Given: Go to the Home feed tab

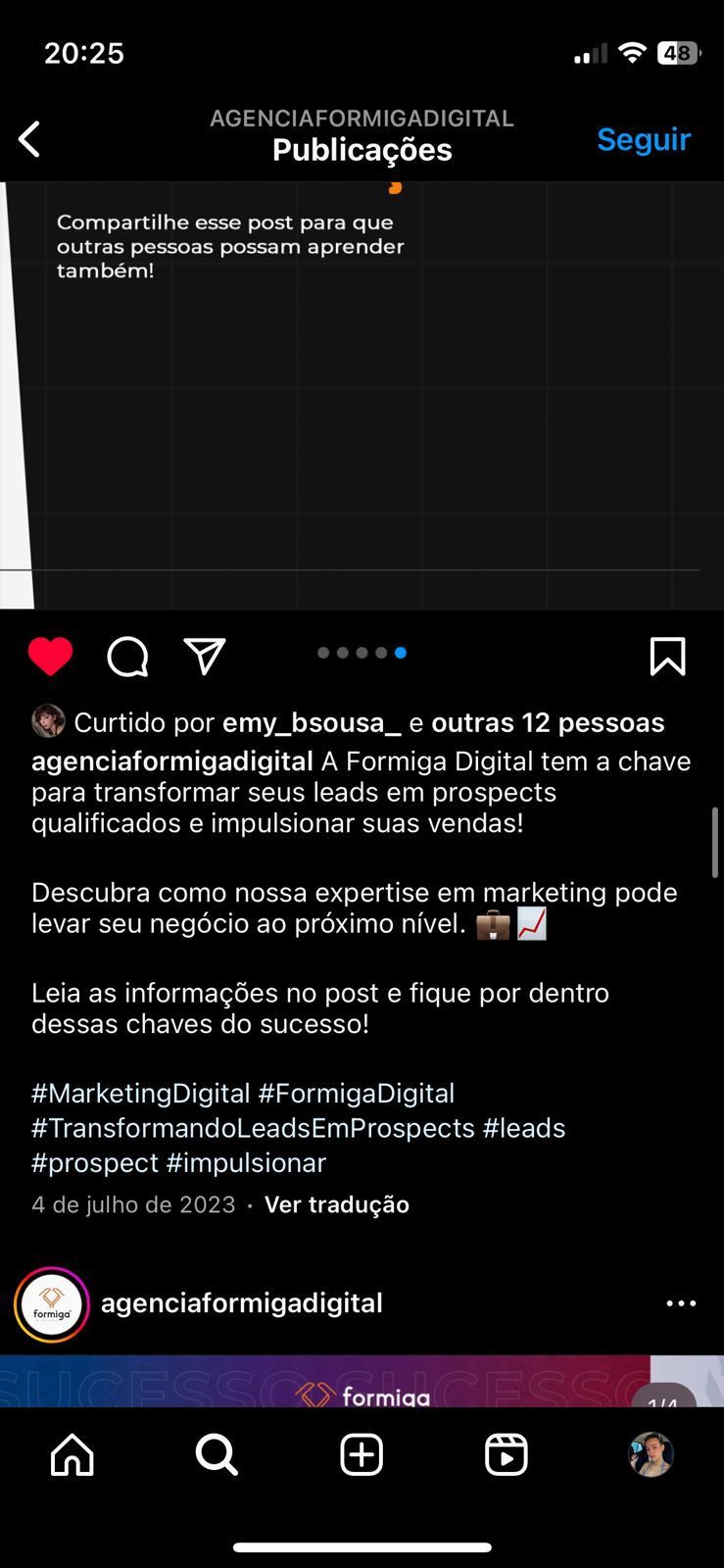Looking at the screenshot, I should [x=72, y=1454].
